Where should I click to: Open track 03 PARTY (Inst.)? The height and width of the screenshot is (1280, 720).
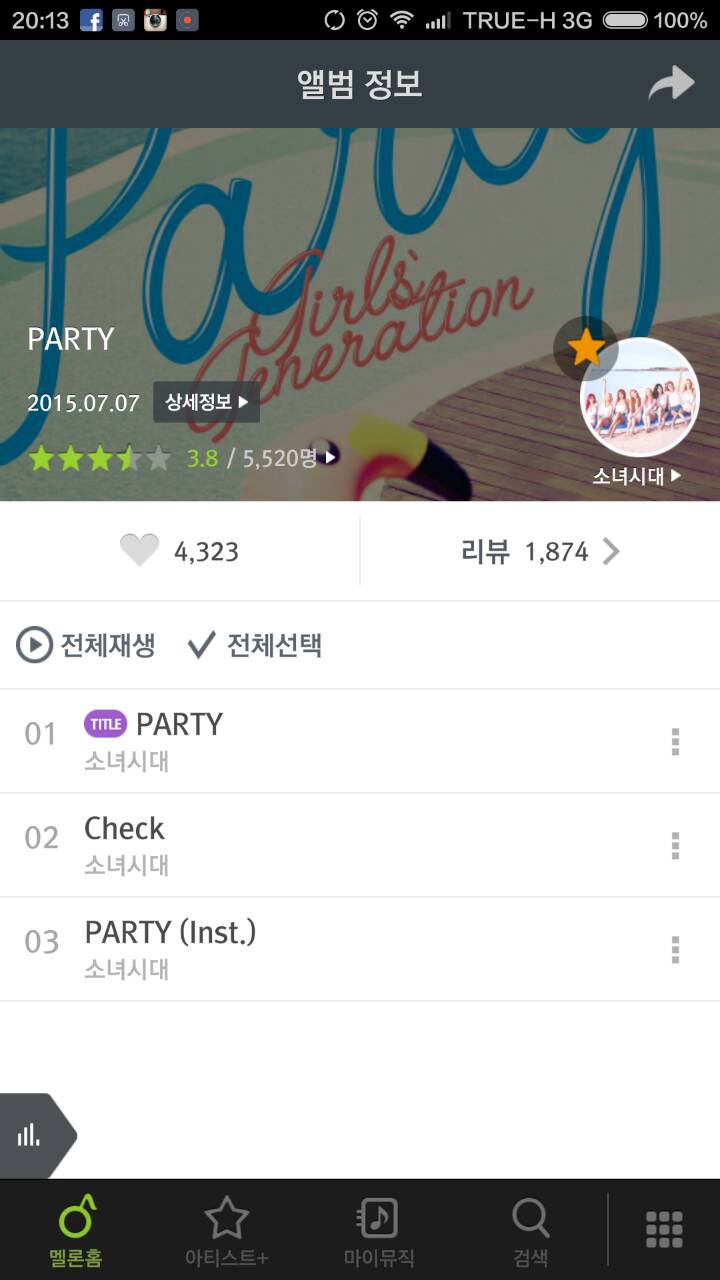(170, 932)
